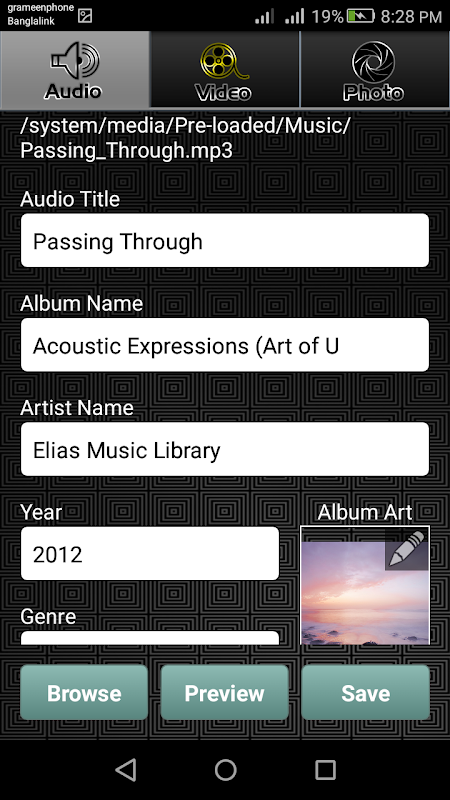The height and width of the screenshot is (800, 450).
Task: Preview the audio track
Action: [224, 692]
